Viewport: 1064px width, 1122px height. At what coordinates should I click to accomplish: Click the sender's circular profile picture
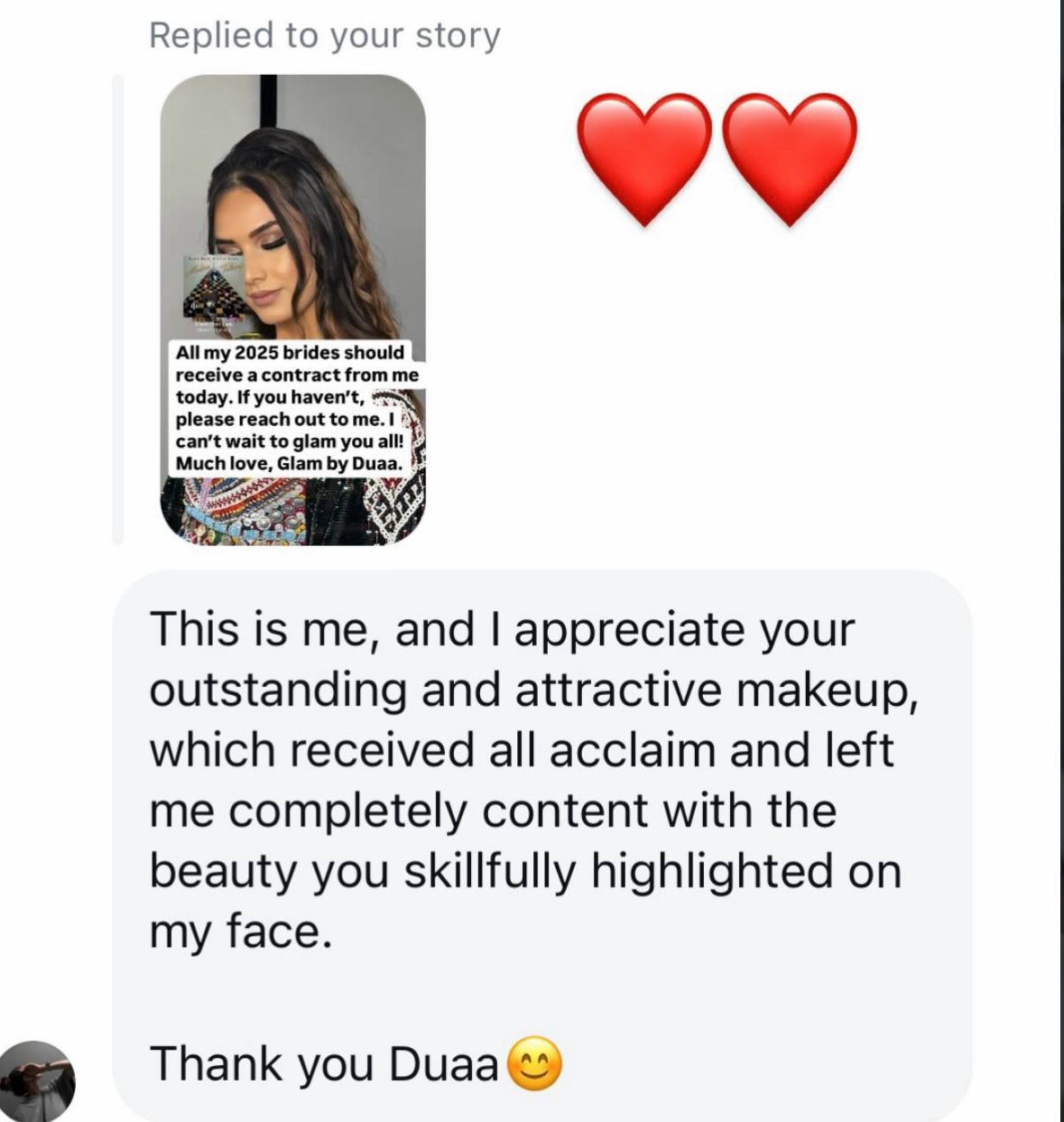click(x=38, y=1080)
